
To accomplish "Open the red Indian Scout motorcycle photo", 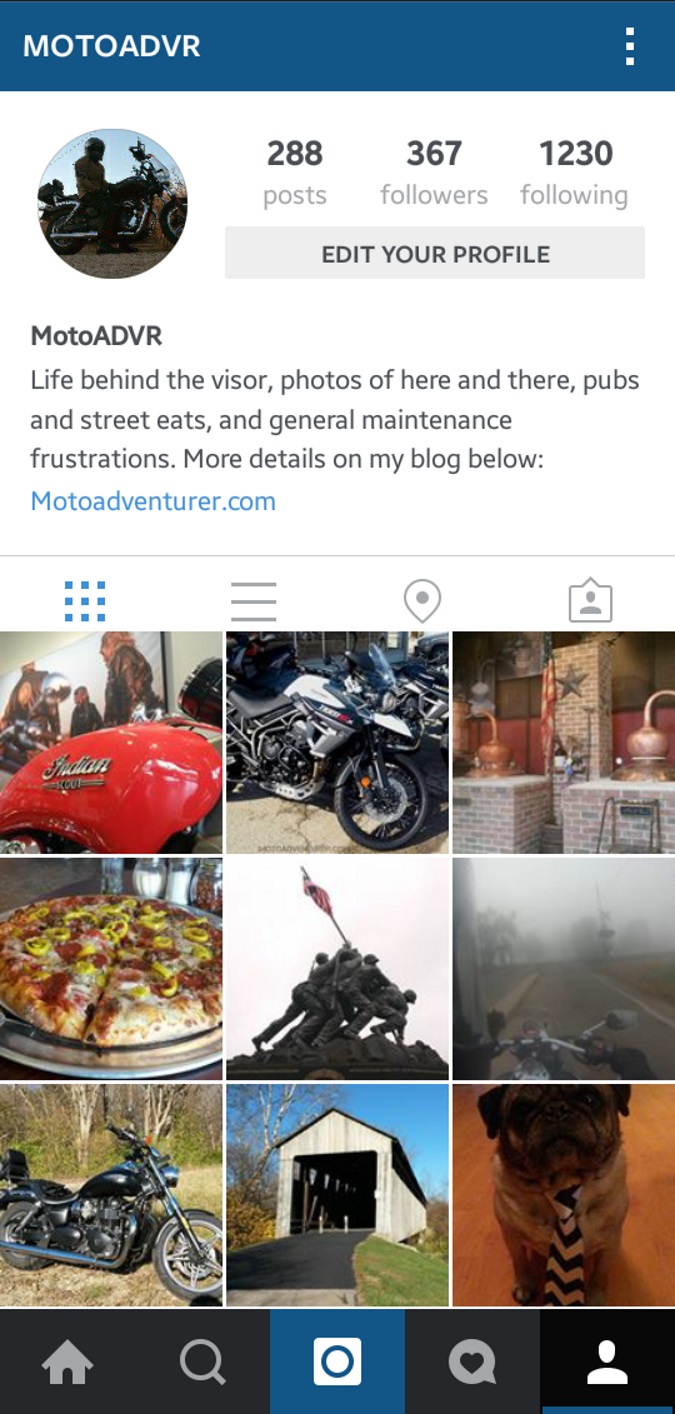I will [111, 742].
